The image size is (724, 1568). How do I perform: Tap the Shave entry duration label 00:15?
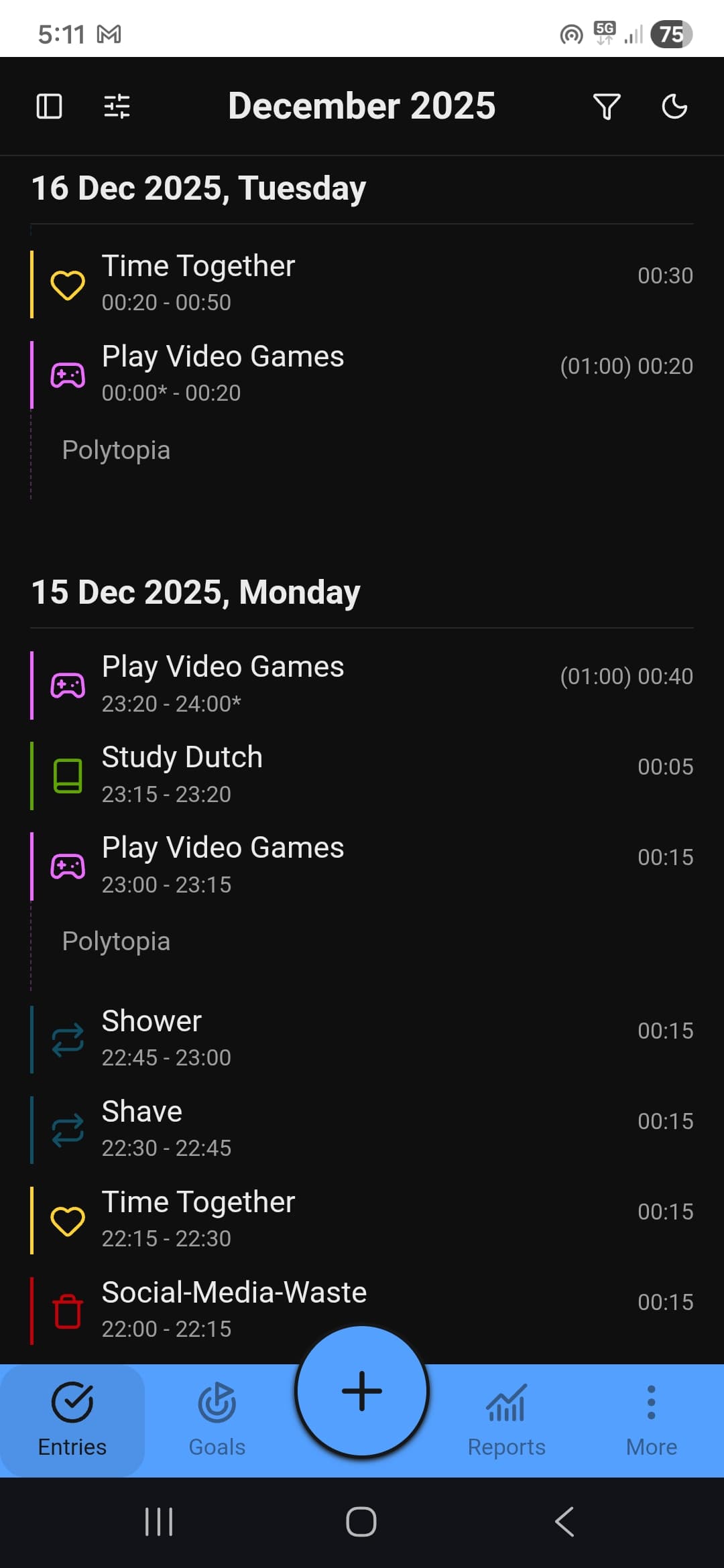click(x=666, y=1120)
